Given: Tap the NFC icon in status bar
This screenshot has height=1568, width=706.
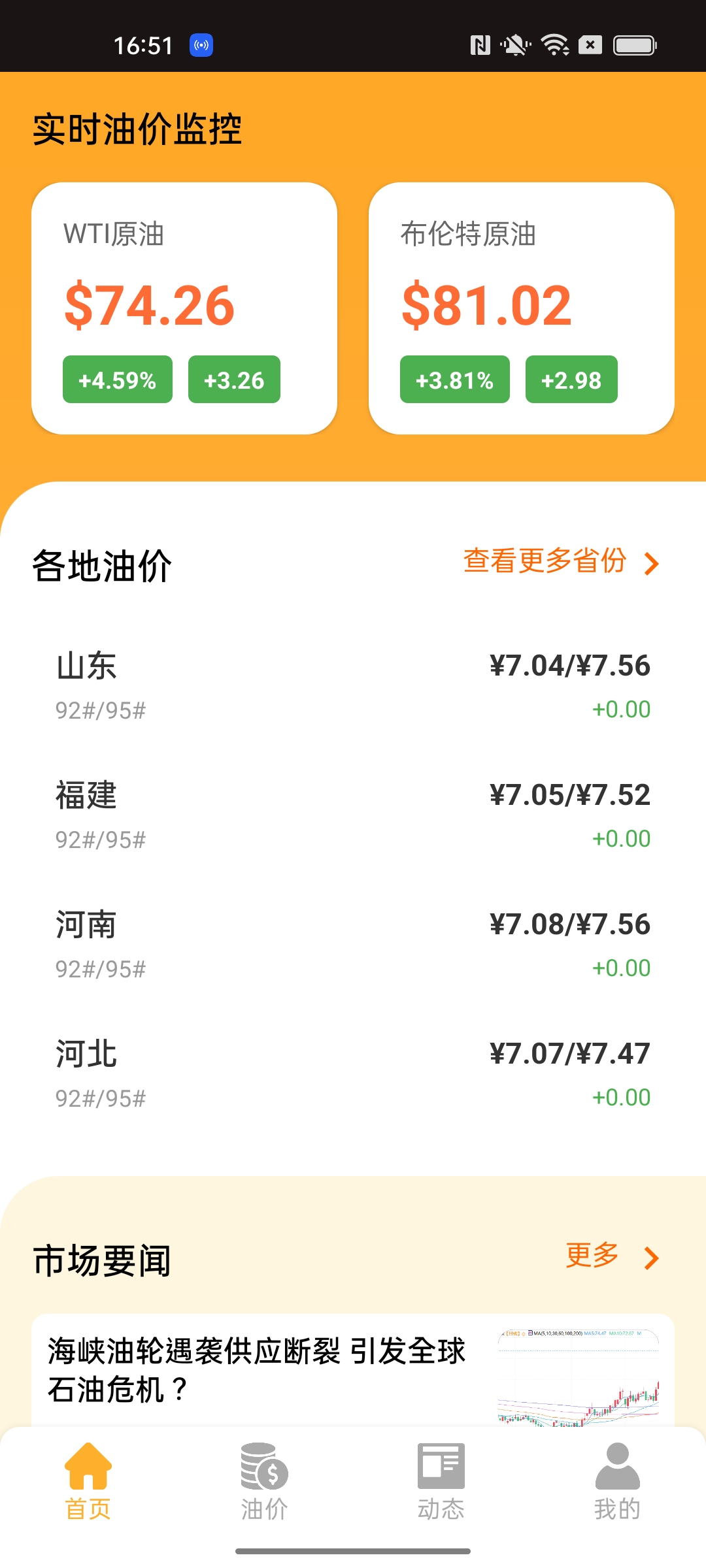Looking at the screenshot, I should [x=479, y=44].
